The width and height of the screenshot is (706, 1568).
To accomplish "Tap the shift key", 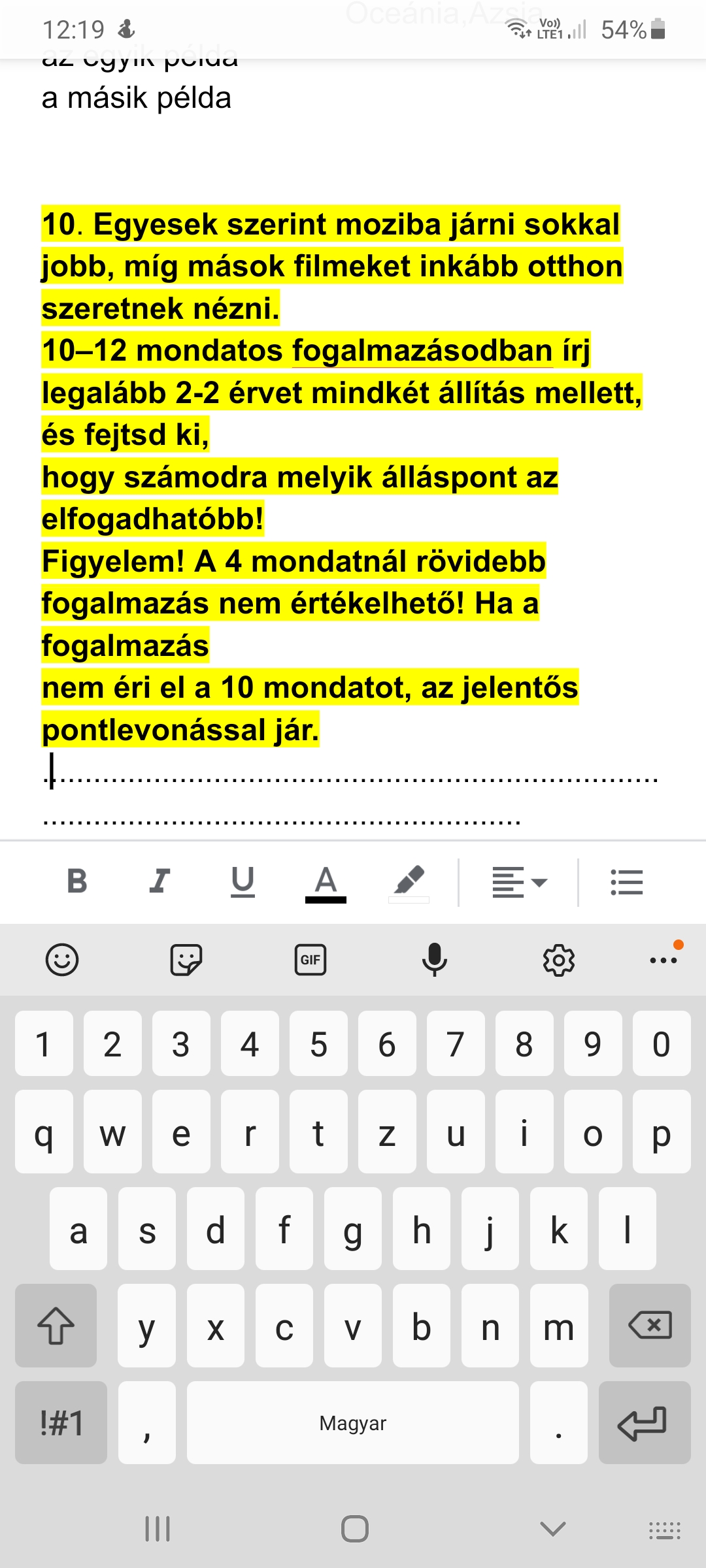I will point(56,1326).
